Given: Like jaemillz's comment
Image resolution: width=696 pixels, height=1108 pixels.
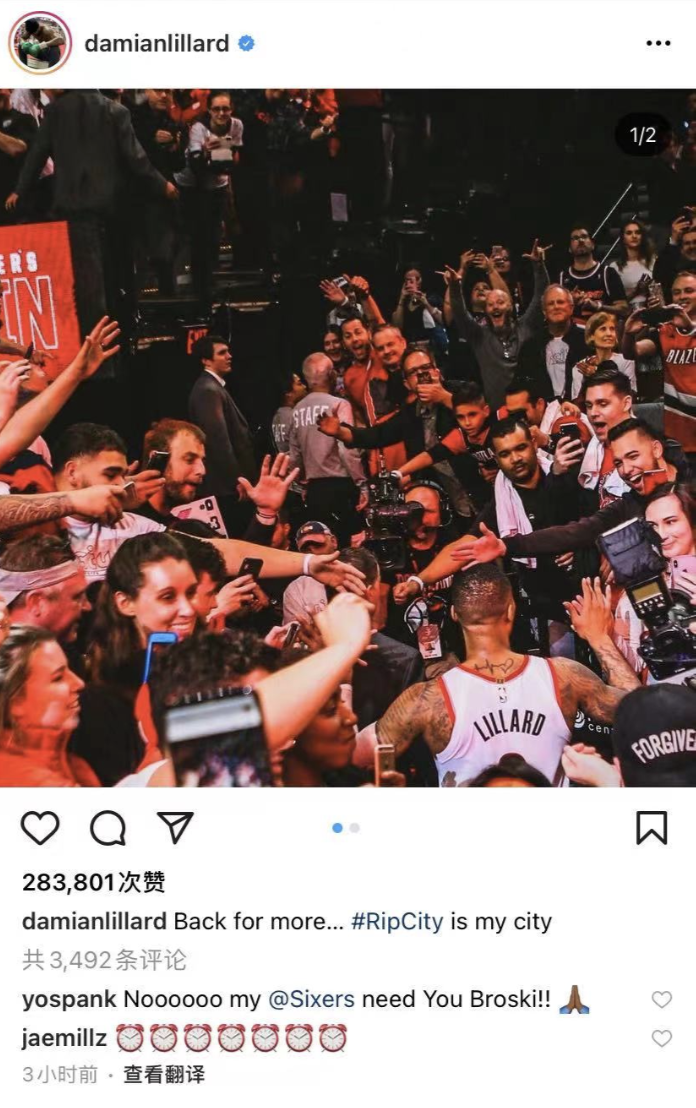Looking at the screenshot, I should [x=661, y=1038].
